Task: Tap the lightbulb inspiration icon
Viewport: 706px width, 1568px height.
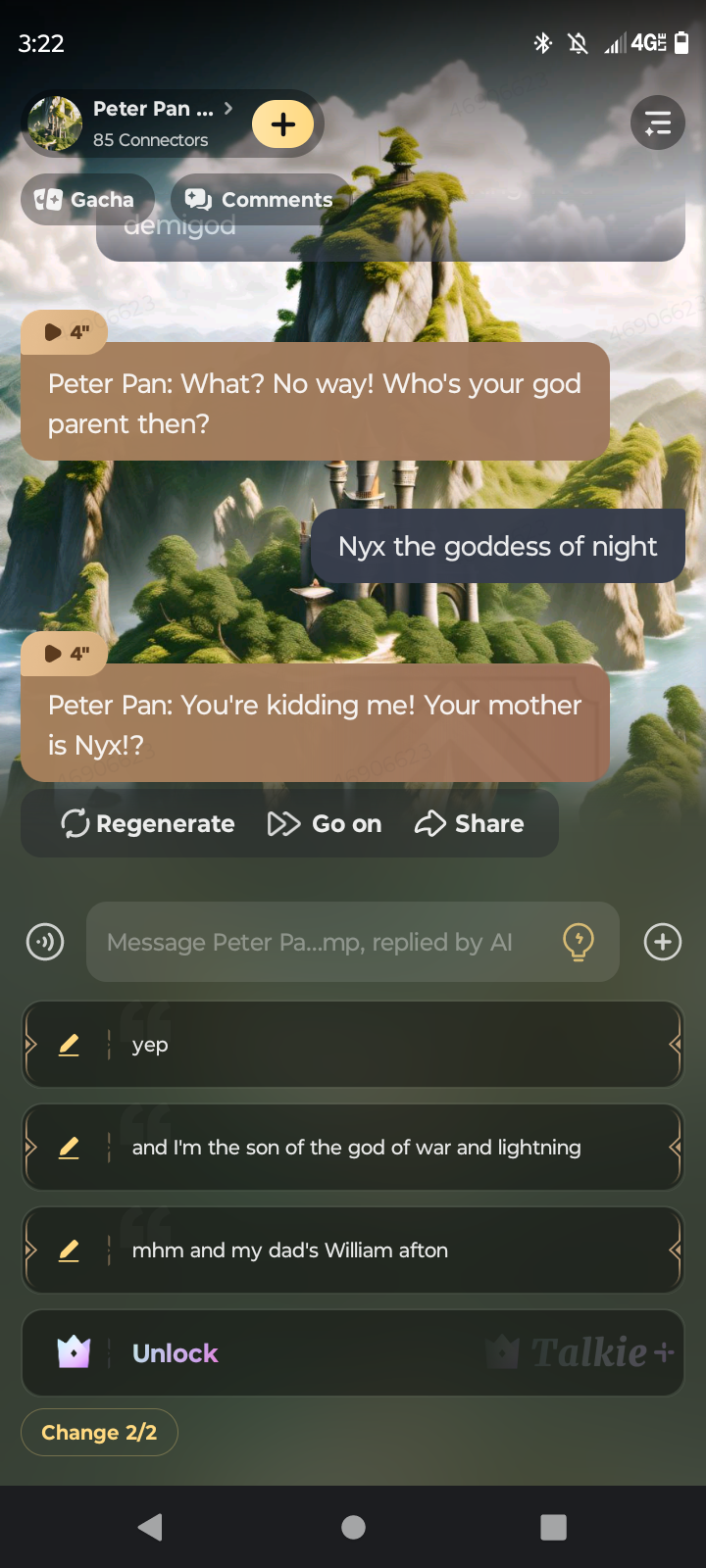Action: (579, 942)
